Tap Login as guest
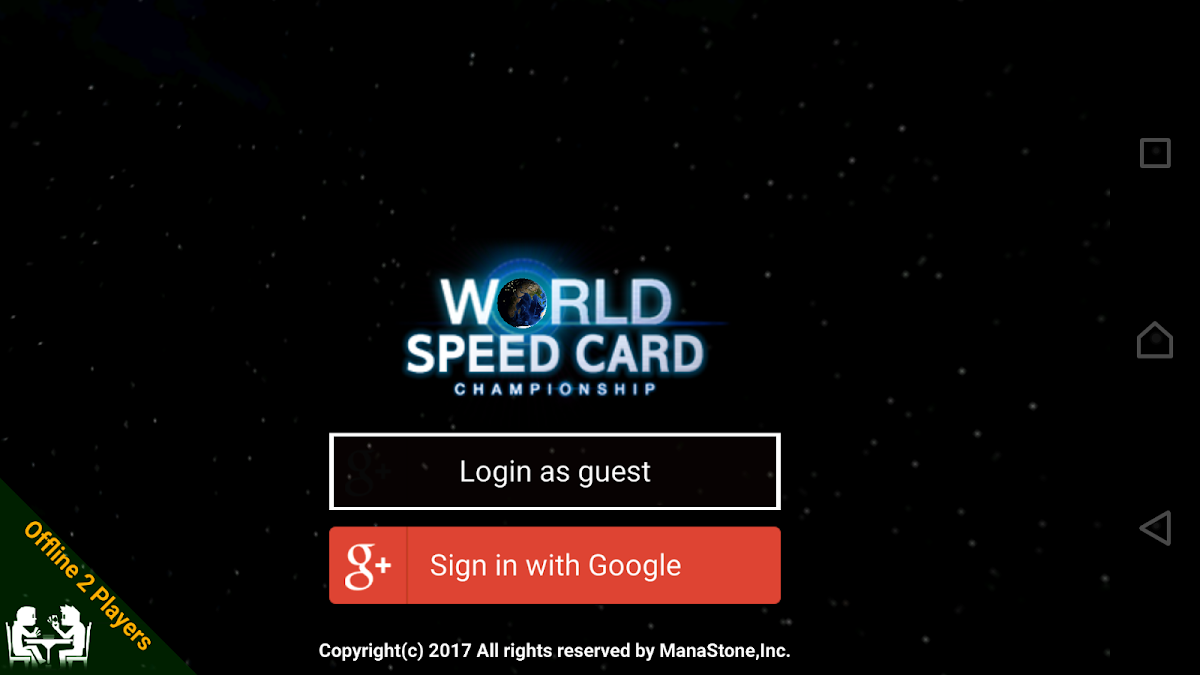 555,471
